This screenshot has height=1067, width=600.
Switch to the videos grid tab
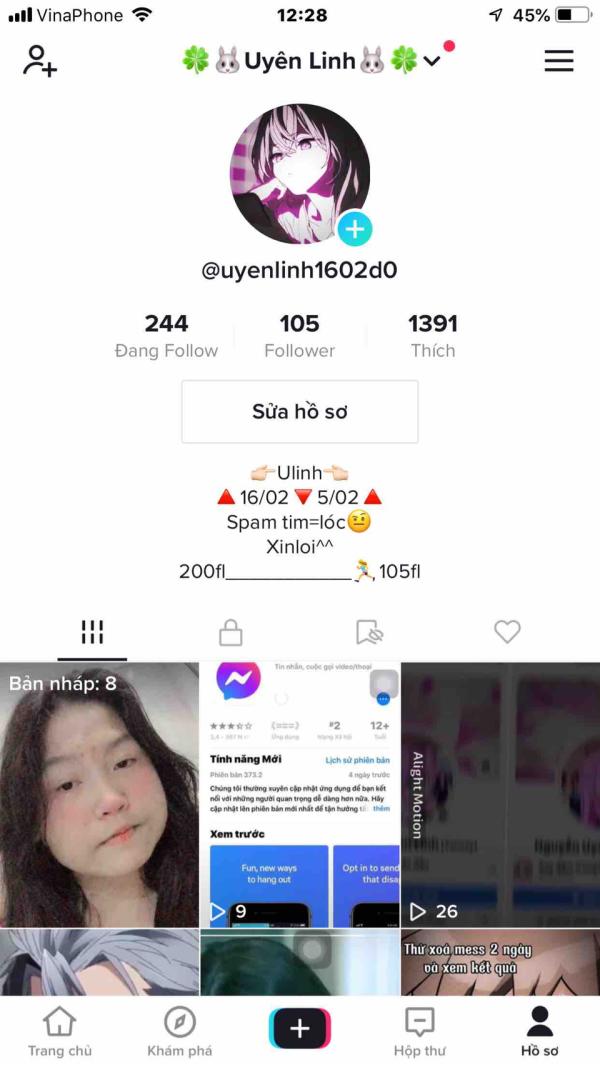pos(93,632)
